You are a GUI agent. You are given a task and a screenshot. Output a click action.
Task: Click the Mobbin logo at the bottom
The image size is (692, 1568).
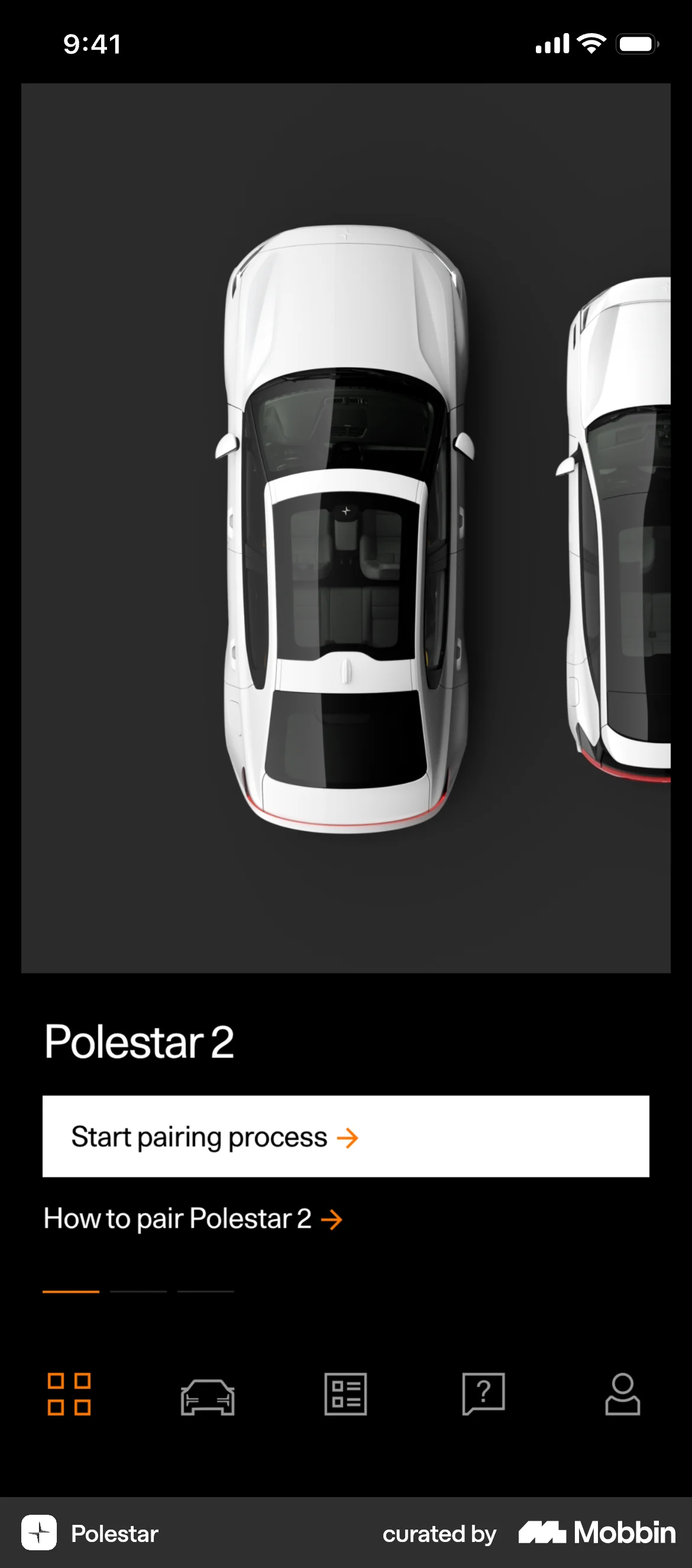pos(596,1534)
